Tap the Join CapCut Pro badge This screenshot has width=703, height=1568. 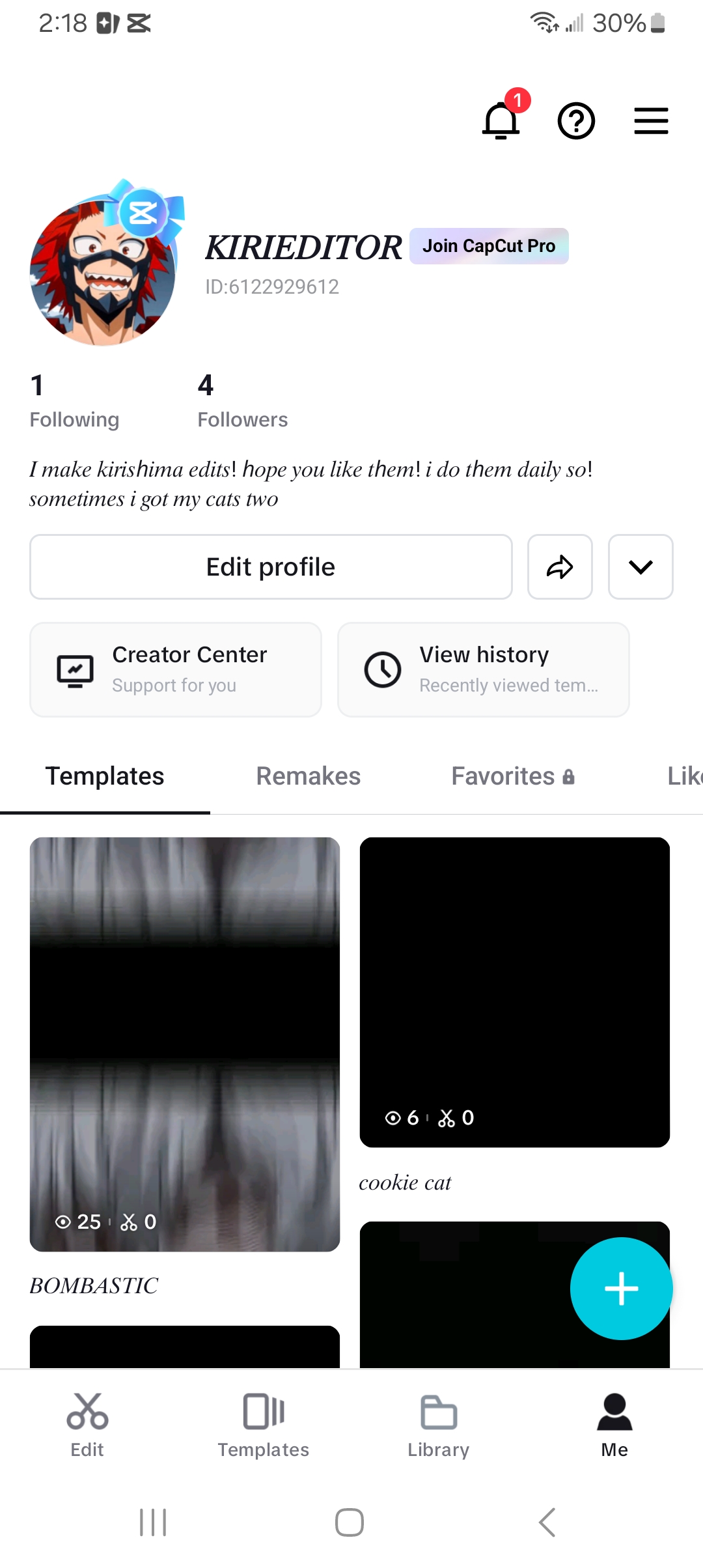(x=489, y=246)
